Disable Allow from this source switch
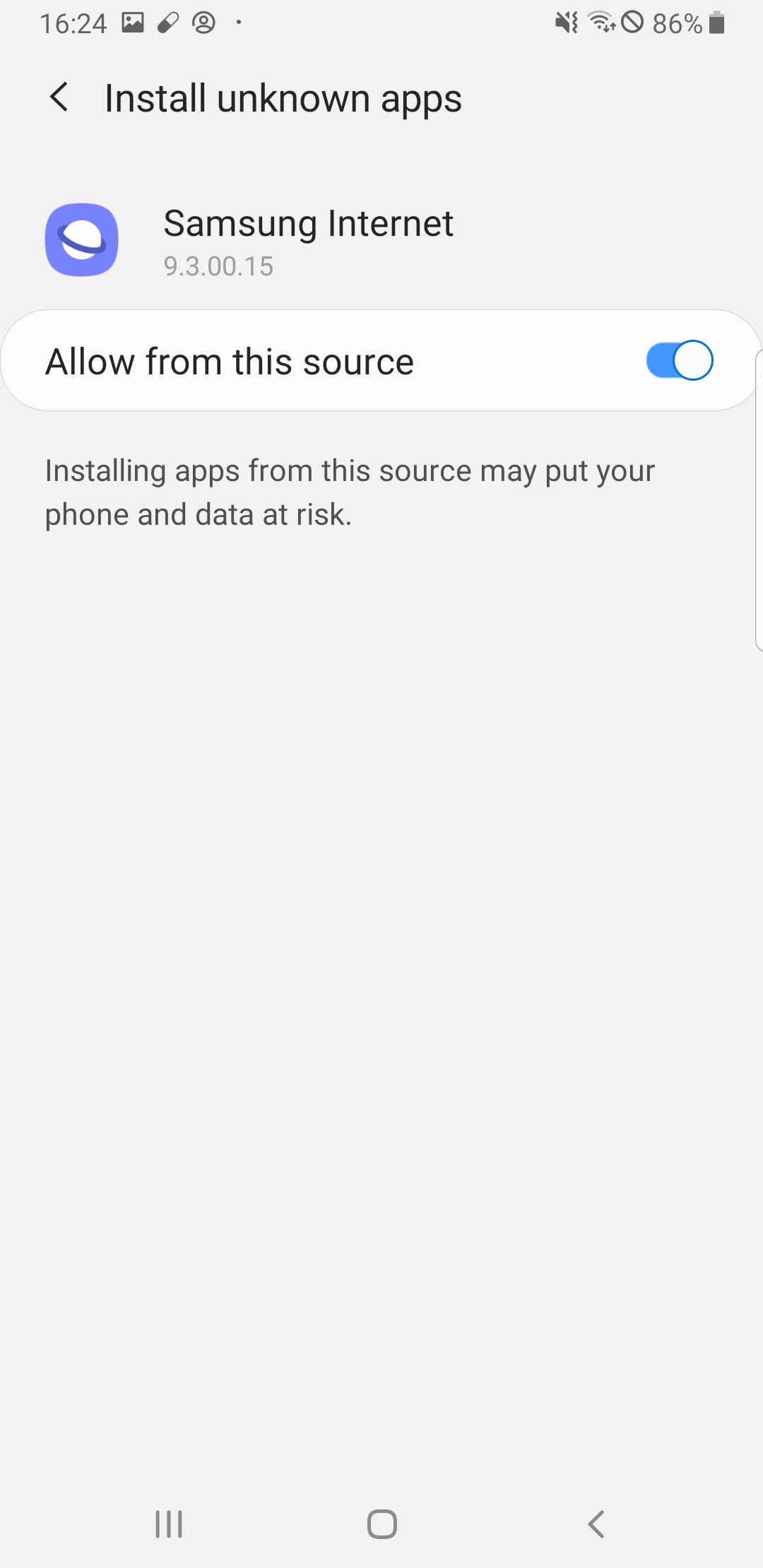 679,361
